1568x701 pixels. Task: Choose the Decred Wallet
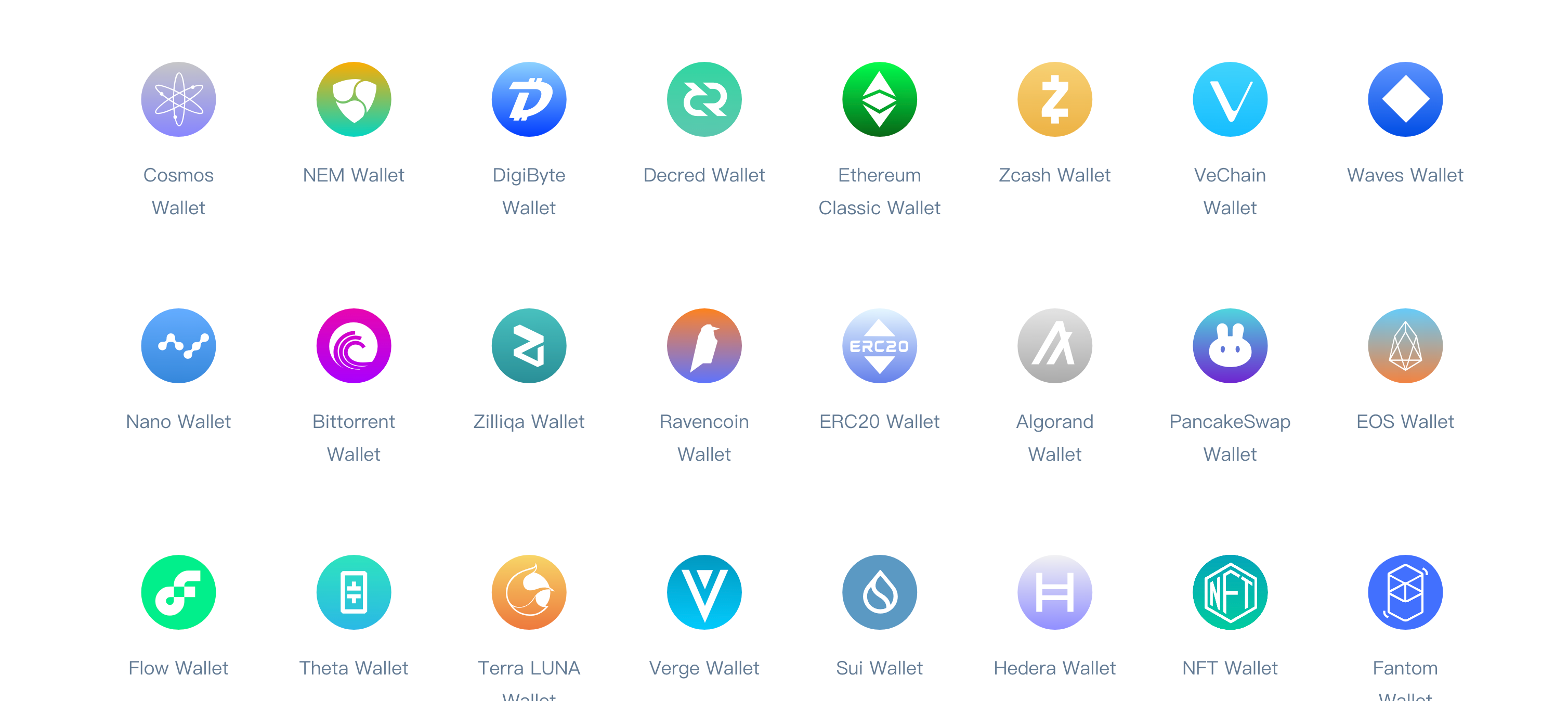(704, 100)
